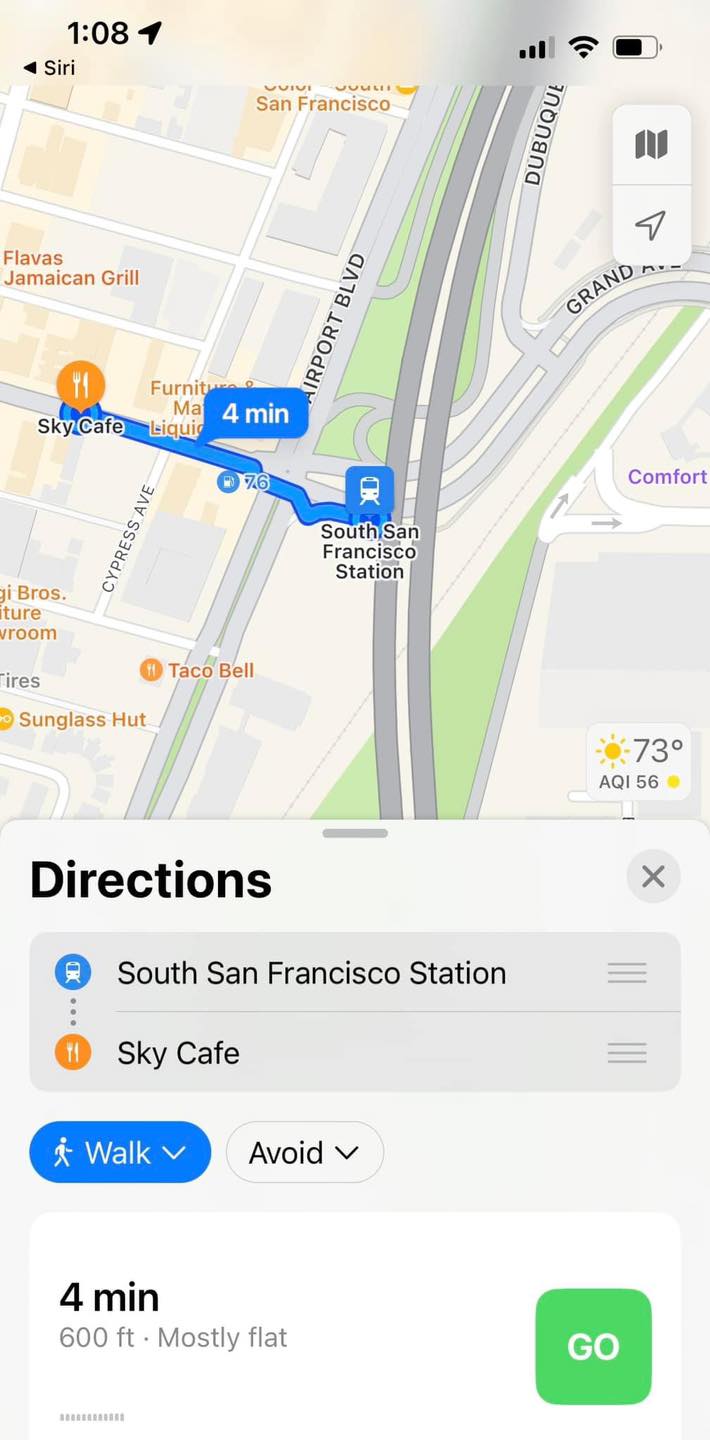Screen dimensions: 710x1440
Task: Return to Siri via the back link
Action: tap(50, 68)
